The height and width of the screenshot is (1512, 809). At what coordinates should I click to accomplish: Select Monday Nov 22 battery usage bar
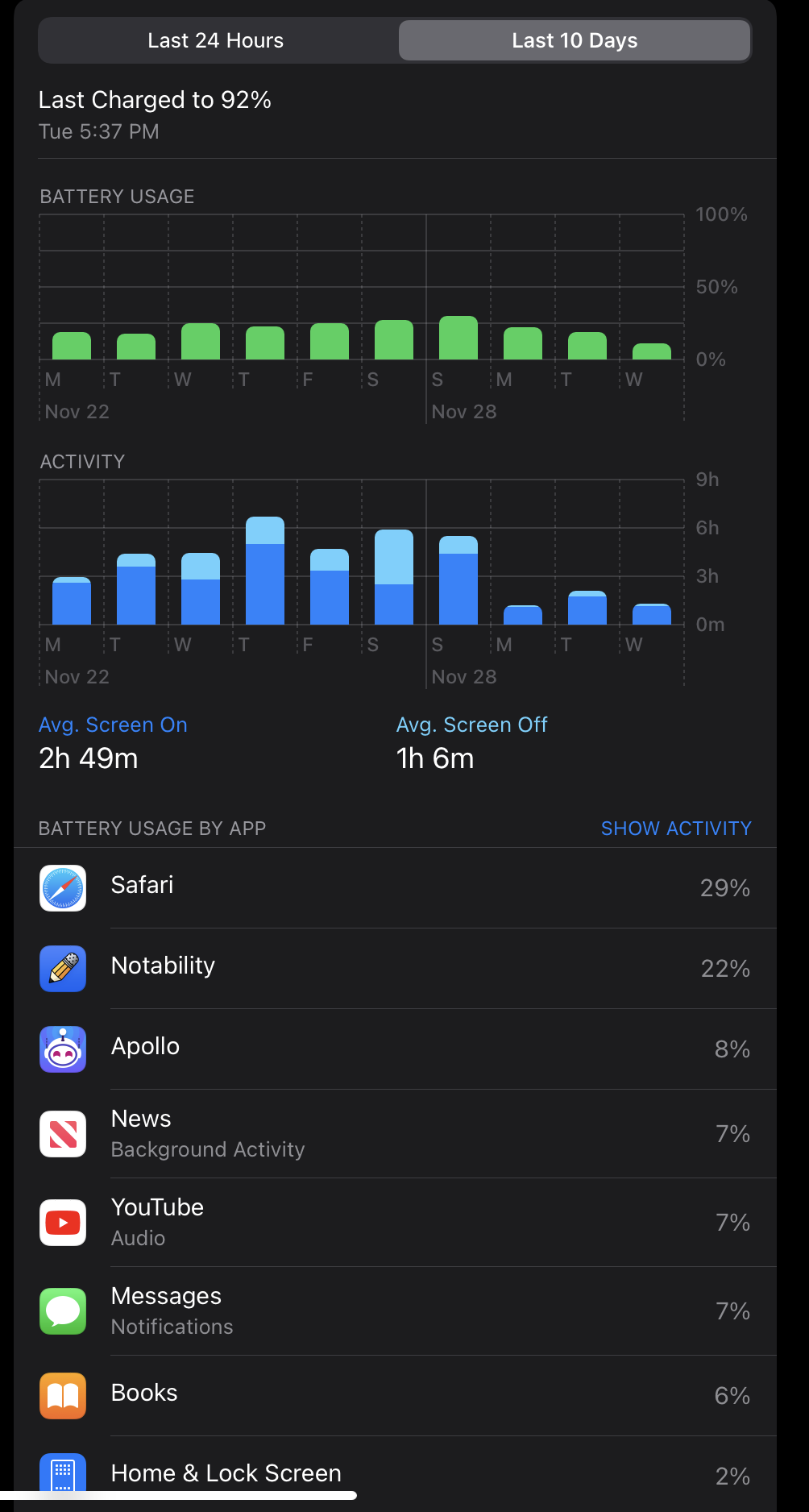point(72,346)
